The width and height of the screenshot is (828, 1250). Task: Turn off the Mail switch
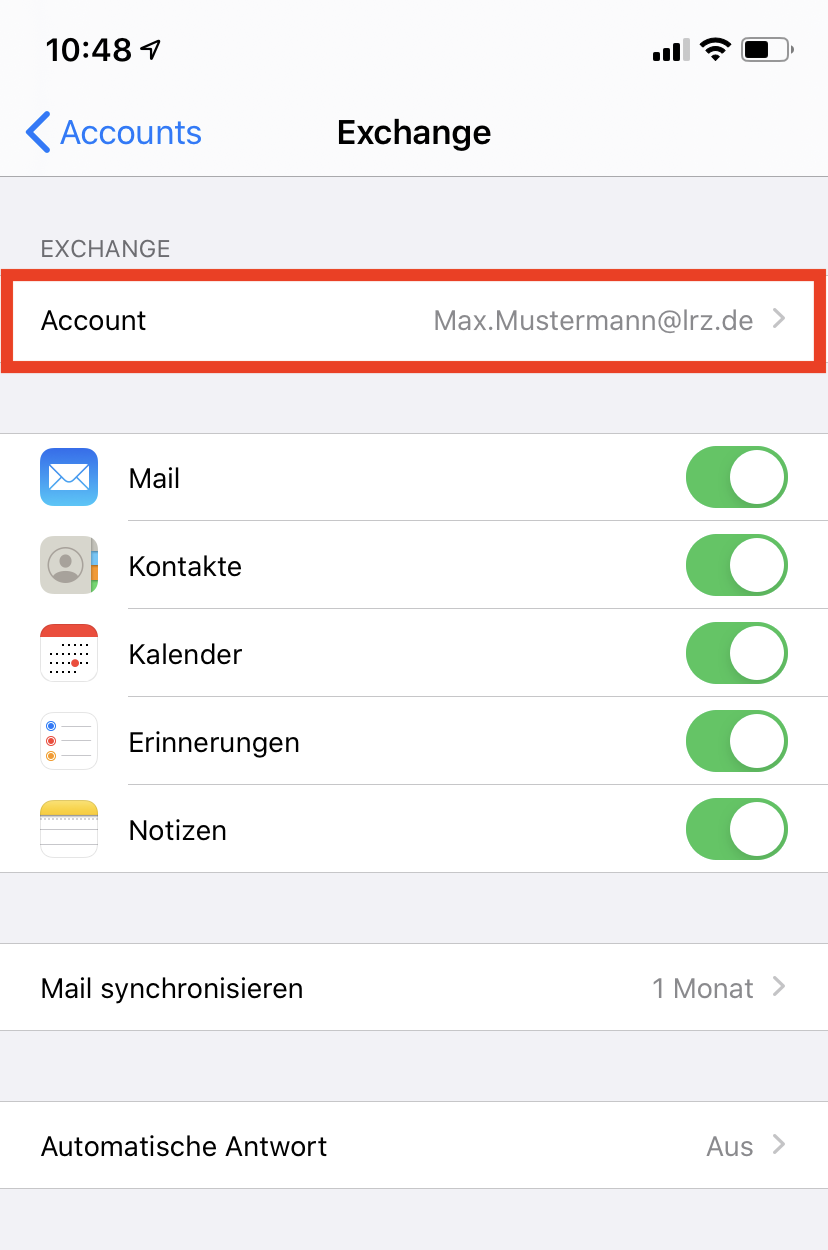click(x=736, y=478)
